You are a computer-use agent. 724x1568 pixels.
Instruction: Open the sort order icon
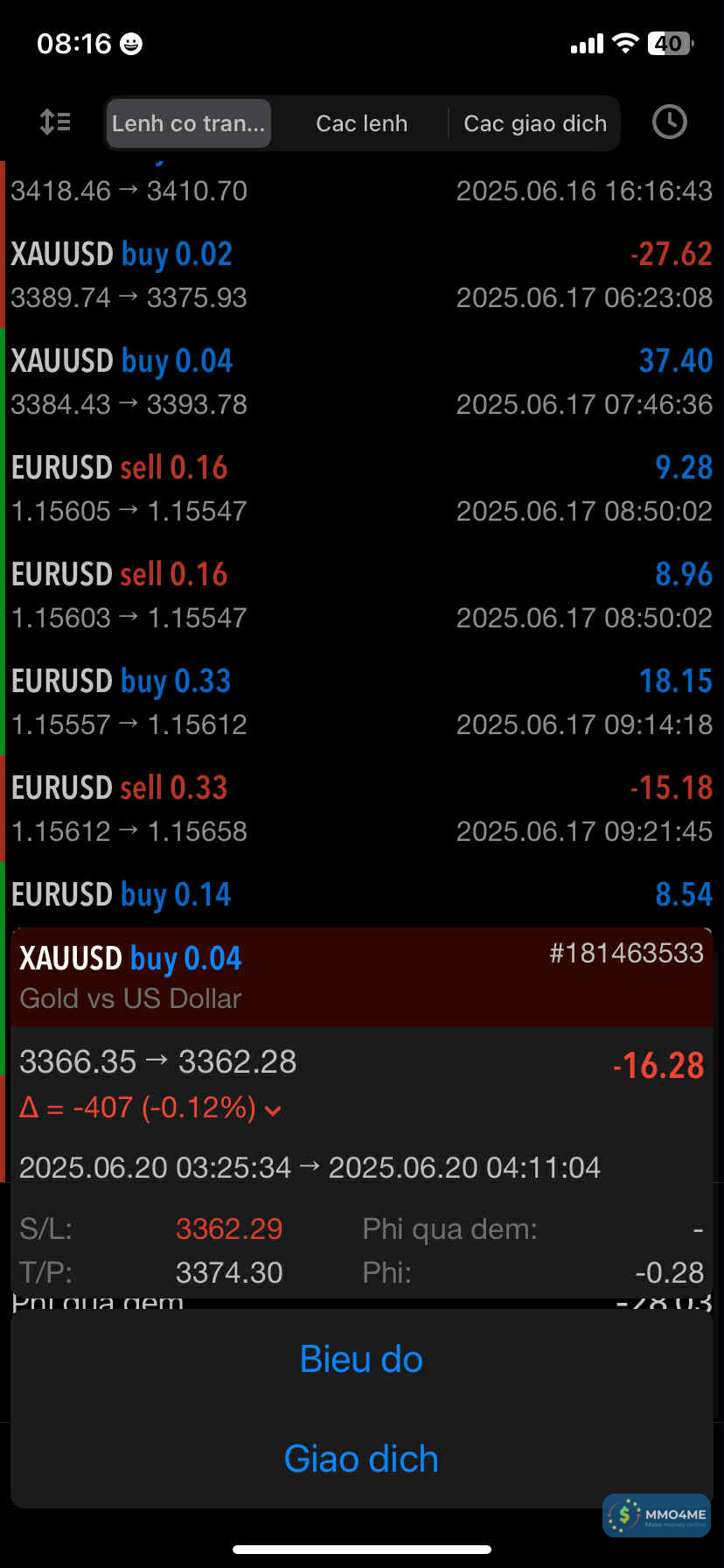(55, 122)
